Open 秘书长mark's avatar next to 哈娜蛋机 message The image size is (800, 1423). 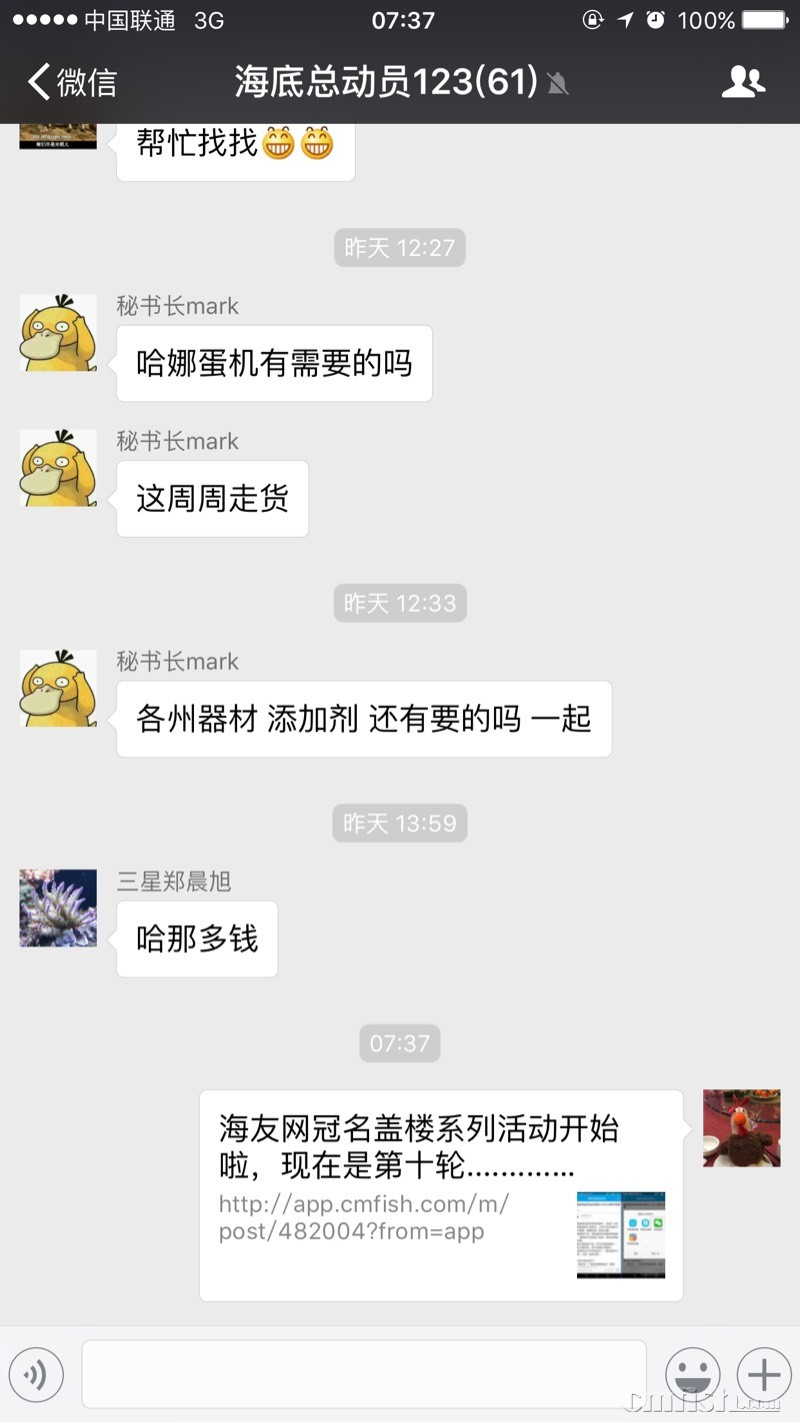click(x=58, y=333)
